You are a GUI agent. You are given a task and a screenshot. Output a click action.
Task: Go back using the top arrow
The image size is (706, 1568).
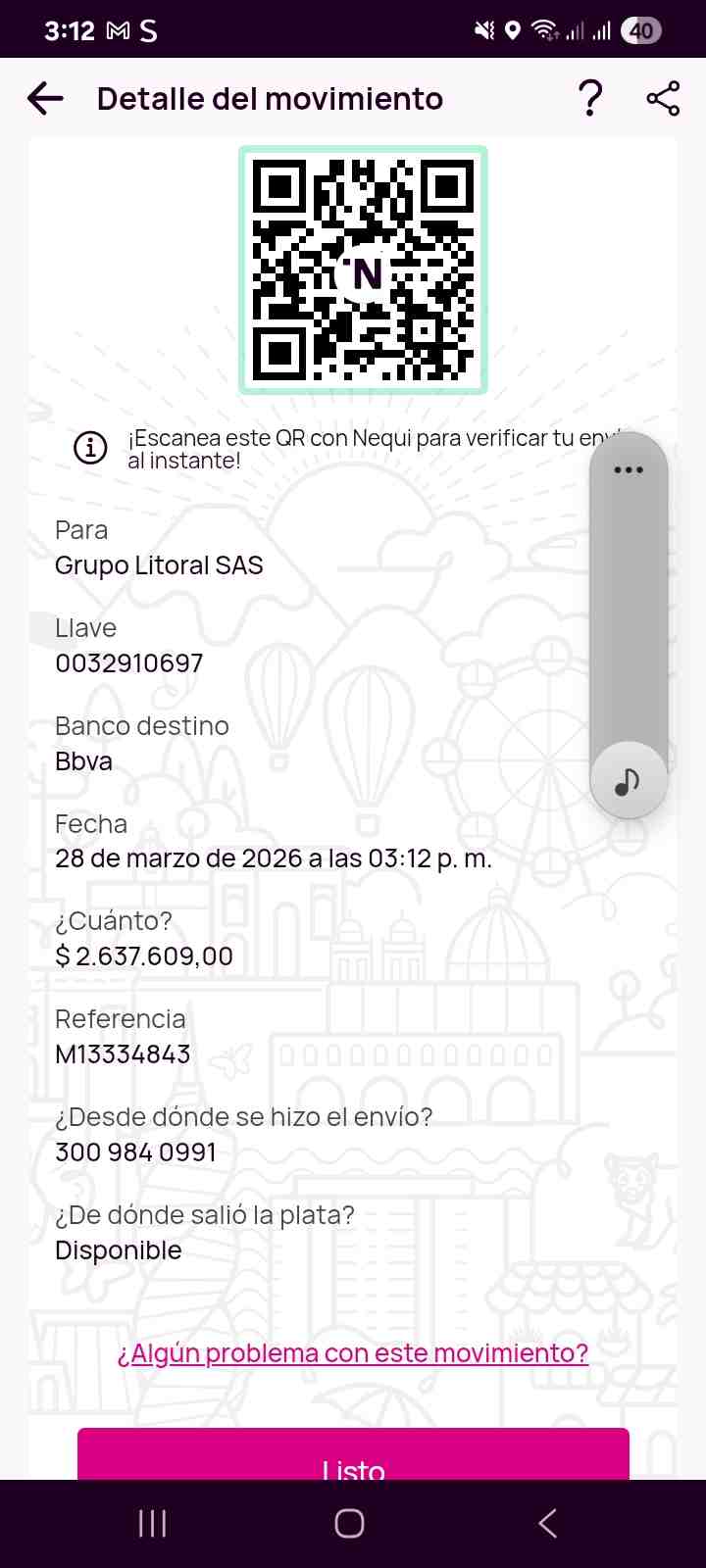[x=45, y=98]
